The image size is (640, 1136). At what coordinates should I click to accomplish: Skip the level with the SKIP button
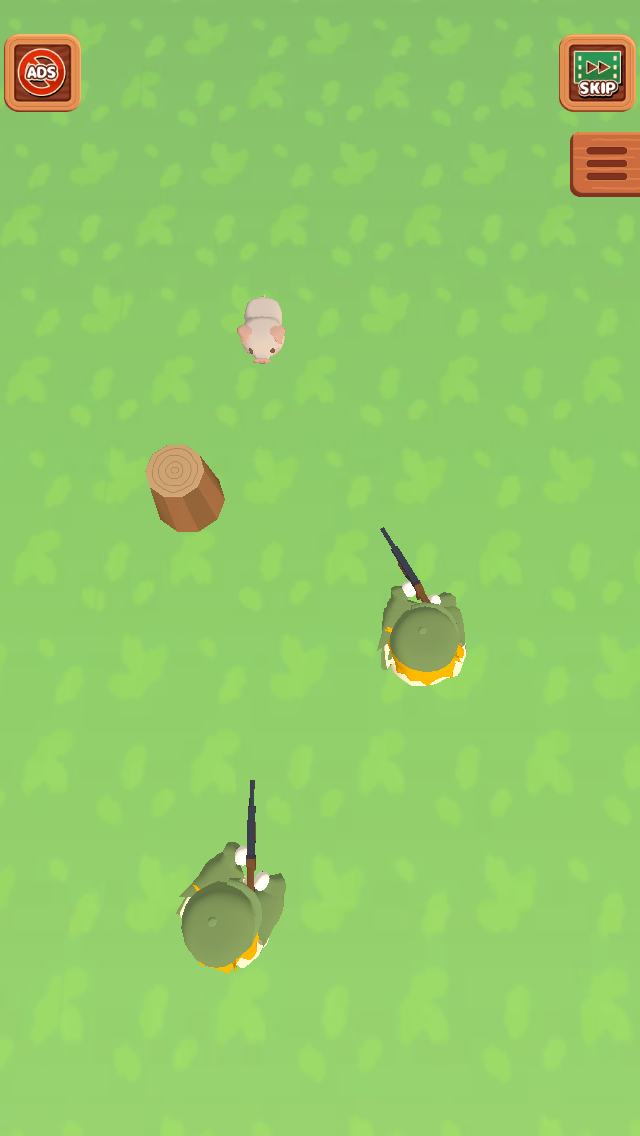[x=597, y=73]
